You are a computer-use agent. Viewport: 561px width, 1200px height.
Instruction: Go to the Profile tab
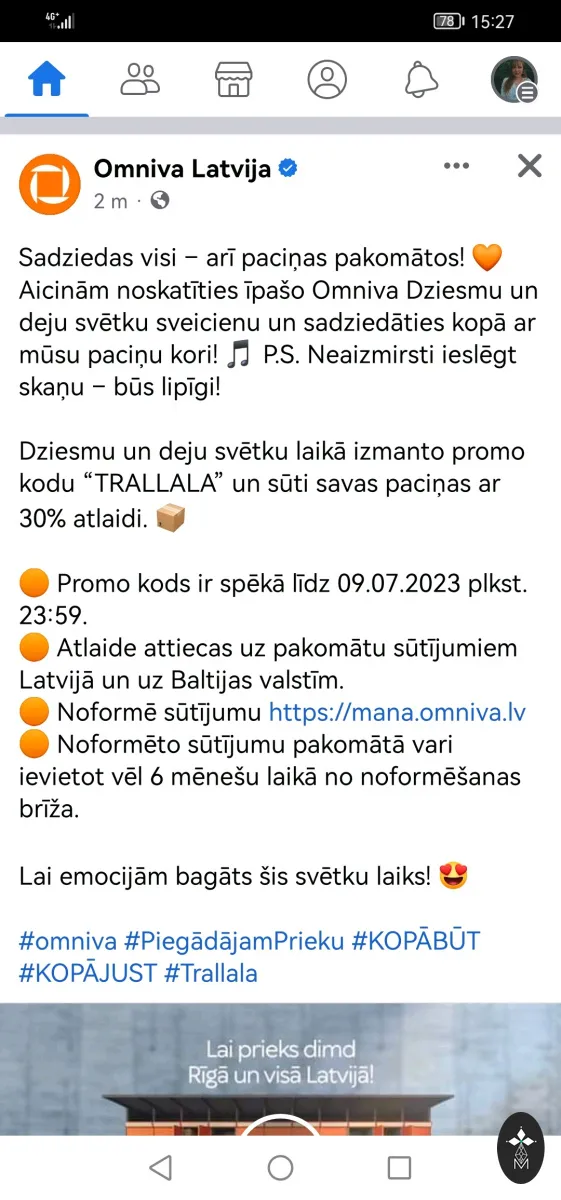pyautogui.click(x=327, y=79)
